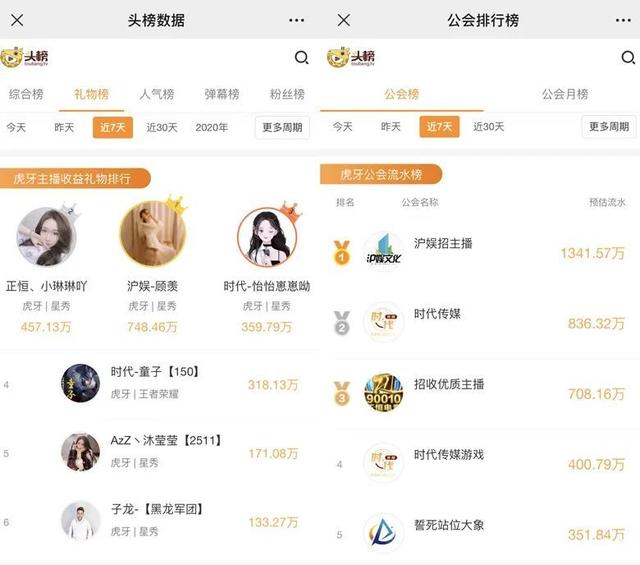Open the 沪娱招主播 guild
This screenshot has width=640, height=565.
tap(480, 253)
